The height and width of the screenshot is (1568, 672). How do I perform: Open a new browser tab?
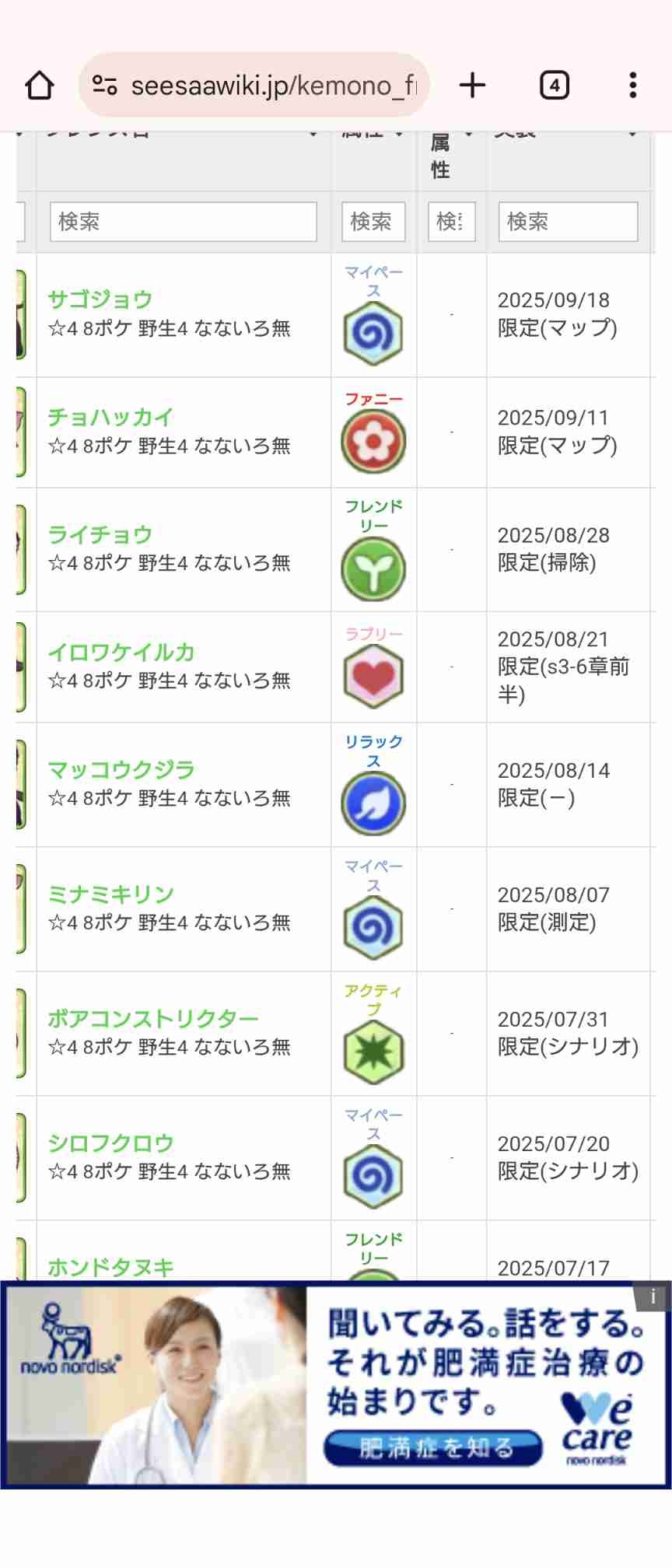point(472,86)
